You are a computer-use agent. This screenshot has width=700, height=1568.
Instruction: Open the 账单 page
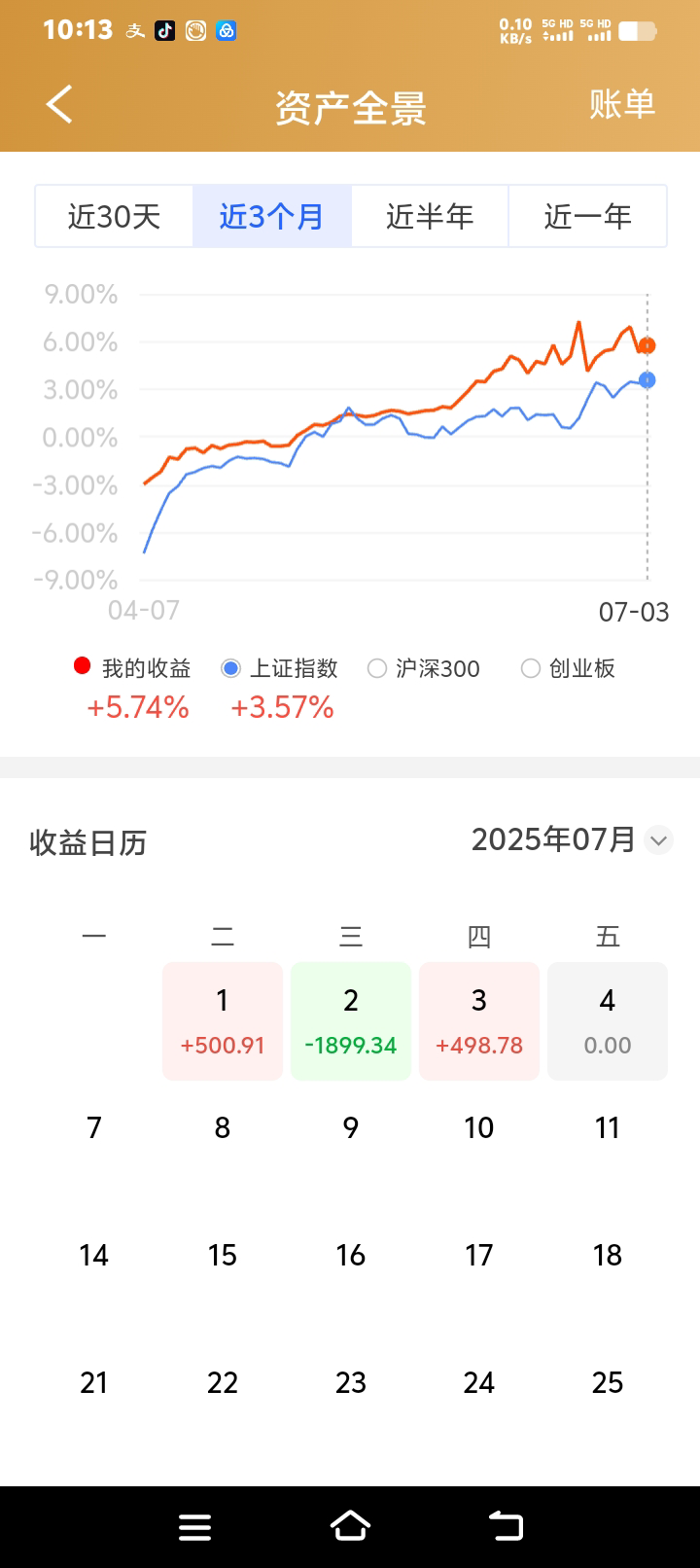[621, 104]
